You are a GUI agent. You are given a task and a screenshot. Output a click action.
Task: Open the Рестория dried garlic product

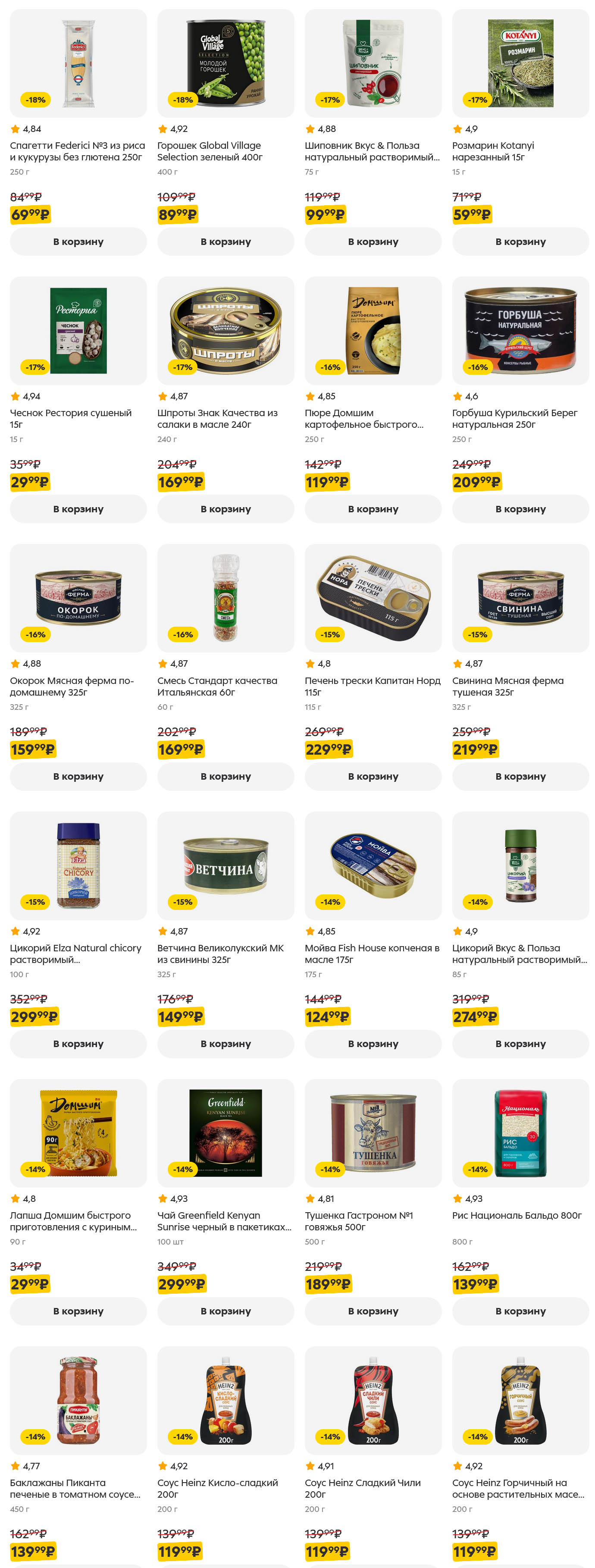tap(78, 330)
